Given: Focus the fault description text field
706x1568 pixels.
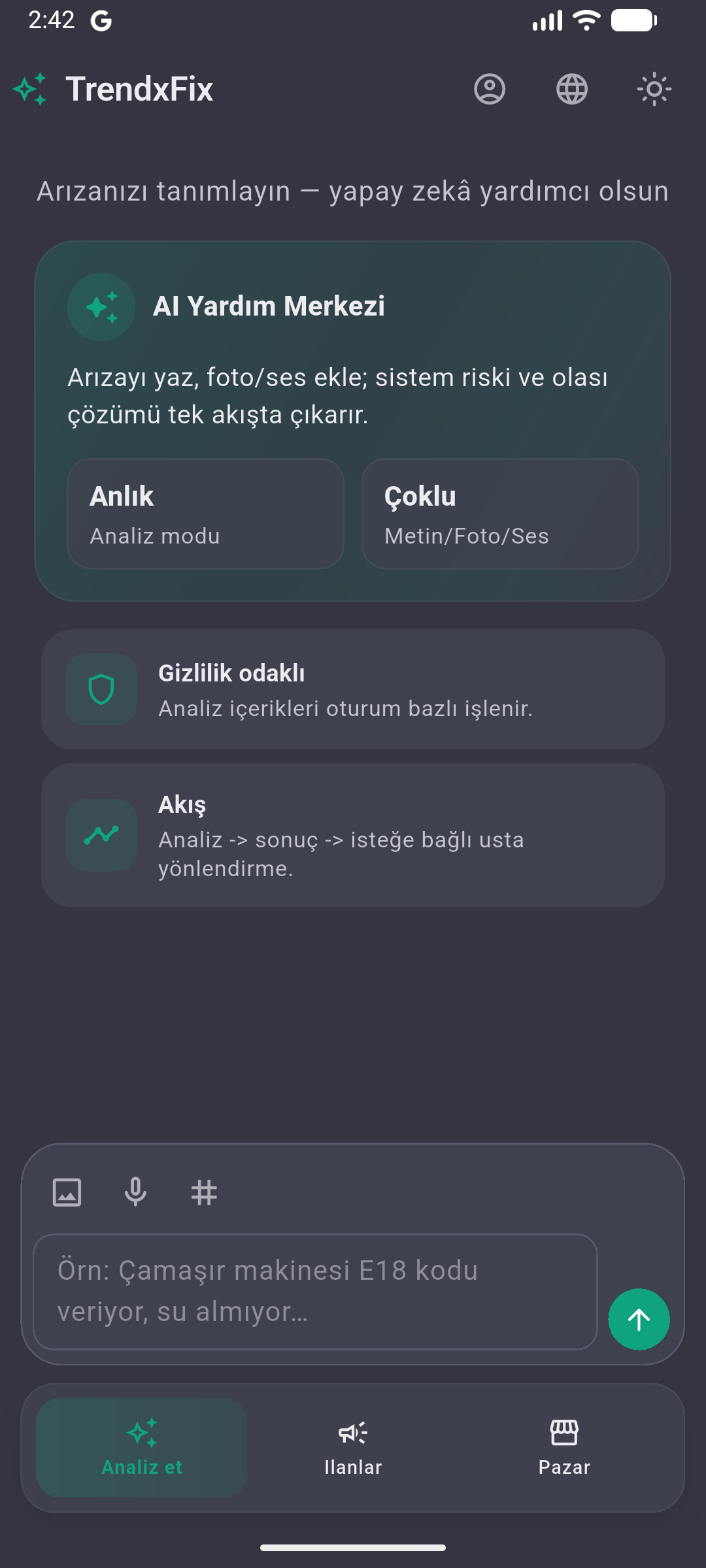Looking at the screenshot, I should point(315,1291).
